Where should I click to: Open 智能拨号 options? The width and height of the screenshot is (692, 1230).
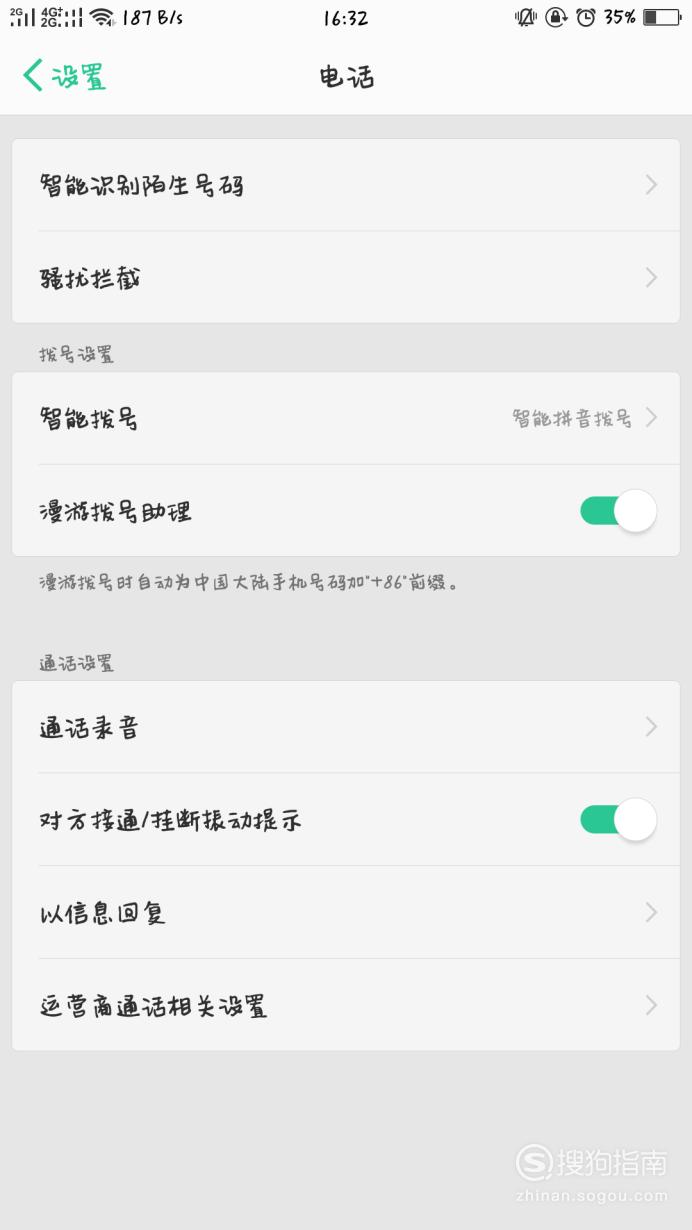(346, 418)
